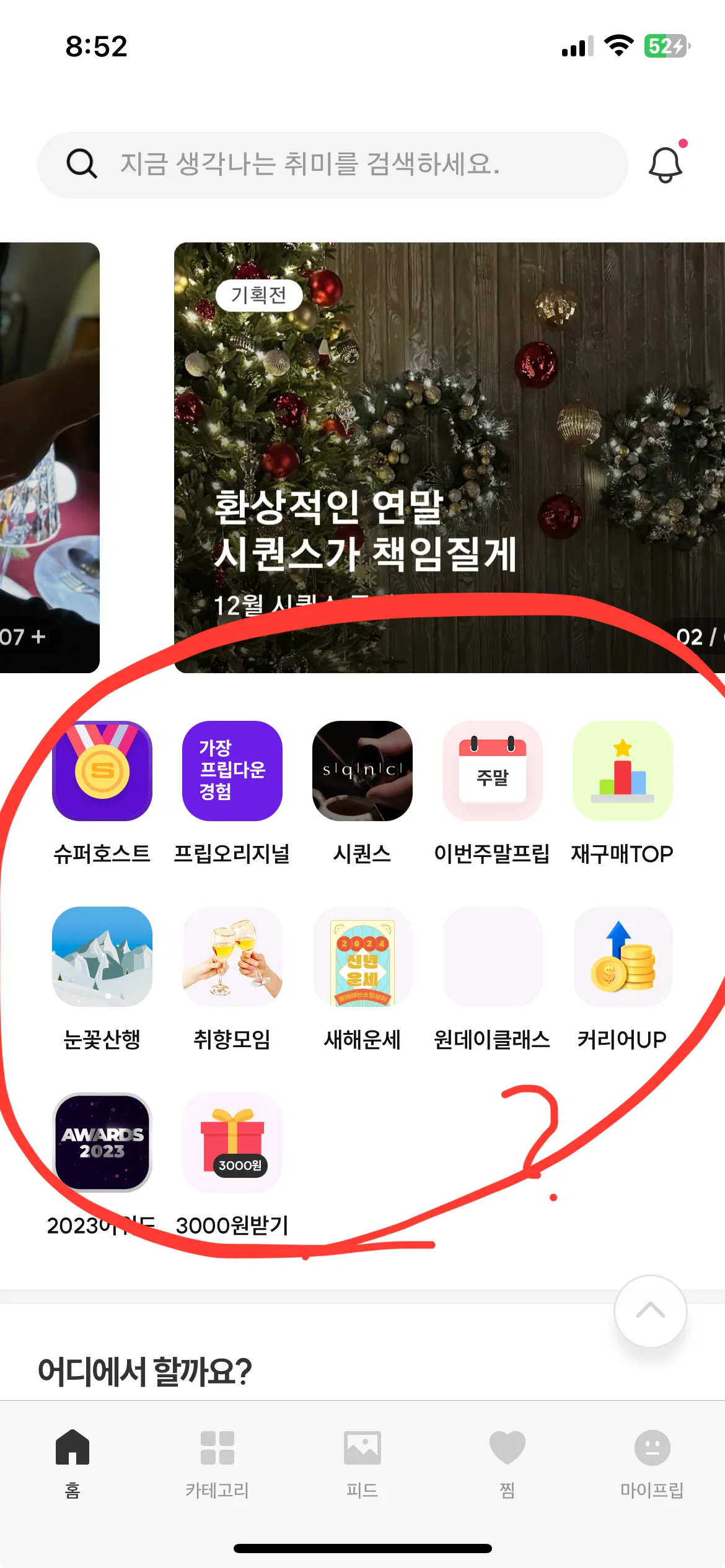Screen dimensions: 725x1568
Task: Open the AWARDS 2023 shortcut
Action: [x=102, y=1142]
